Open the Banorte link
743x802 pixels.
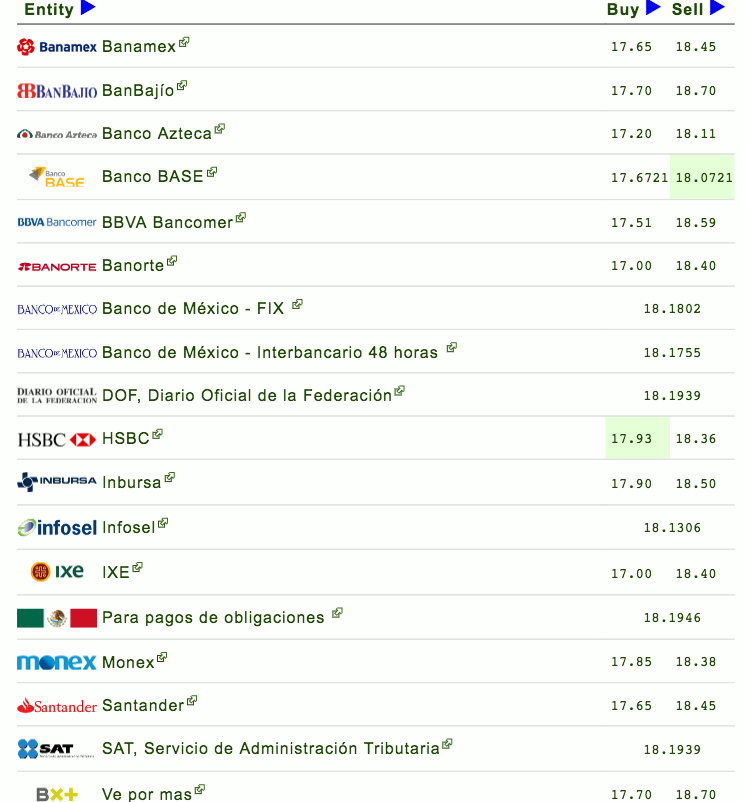(x=133, y=266)
